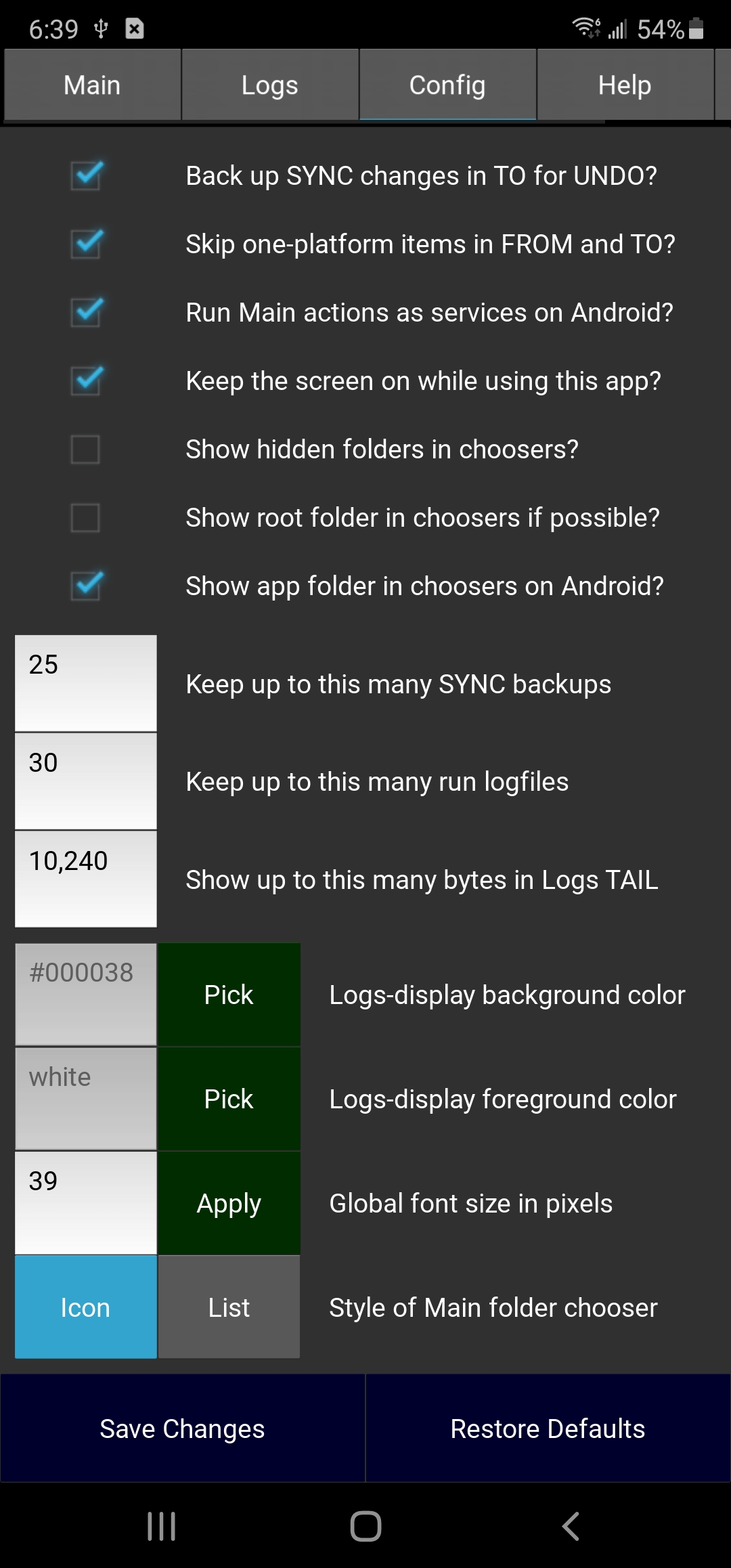Uncheck Keep the screen on option

click(x=86, y=381)
